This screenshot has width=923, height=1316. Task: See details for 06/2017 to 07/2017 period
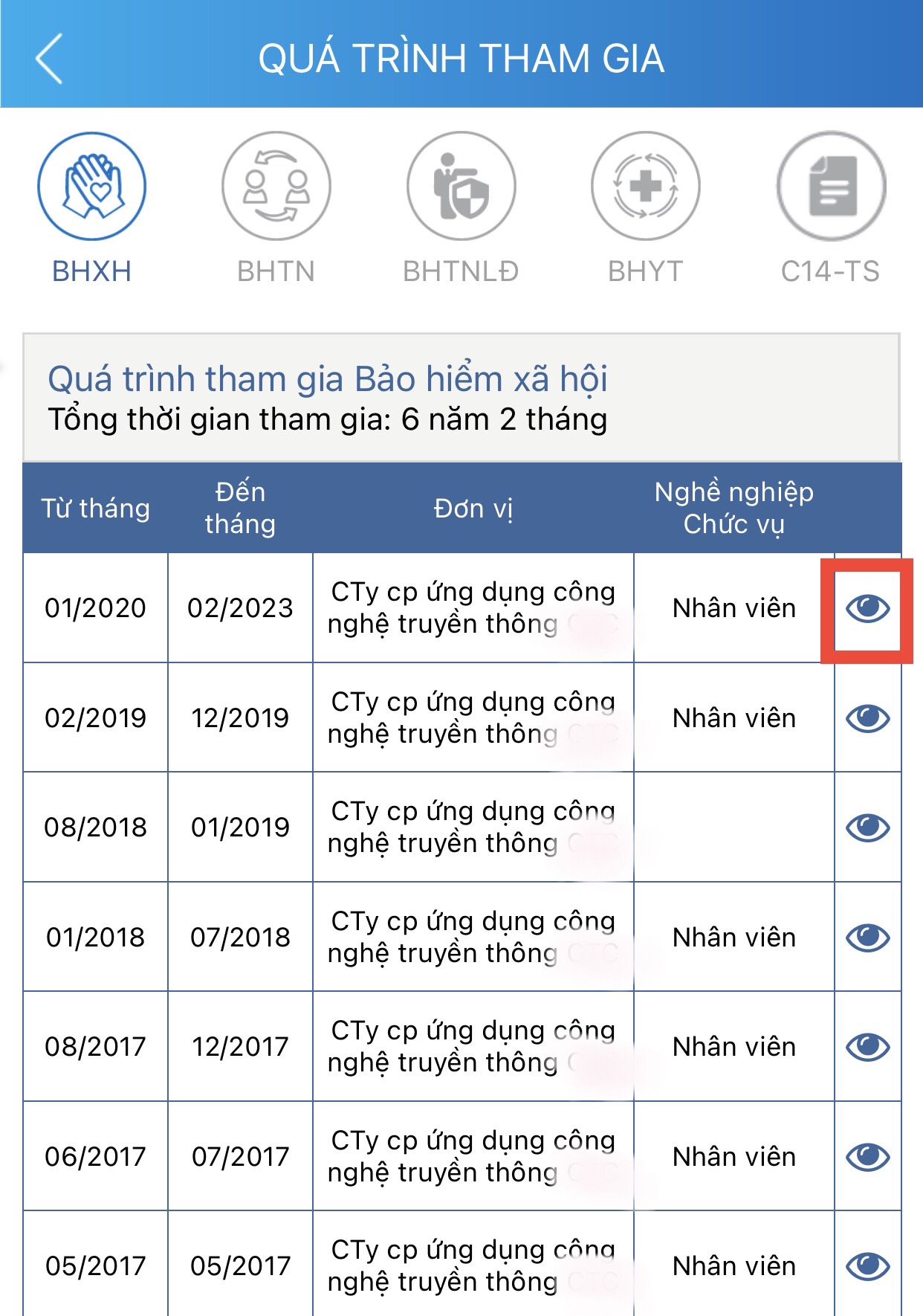tap(867, 1157)
